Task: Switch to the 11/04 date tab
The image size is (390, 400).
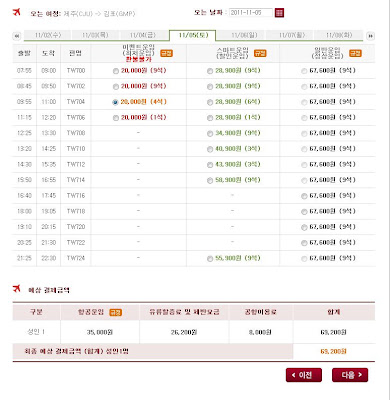Action: point(143,35)
